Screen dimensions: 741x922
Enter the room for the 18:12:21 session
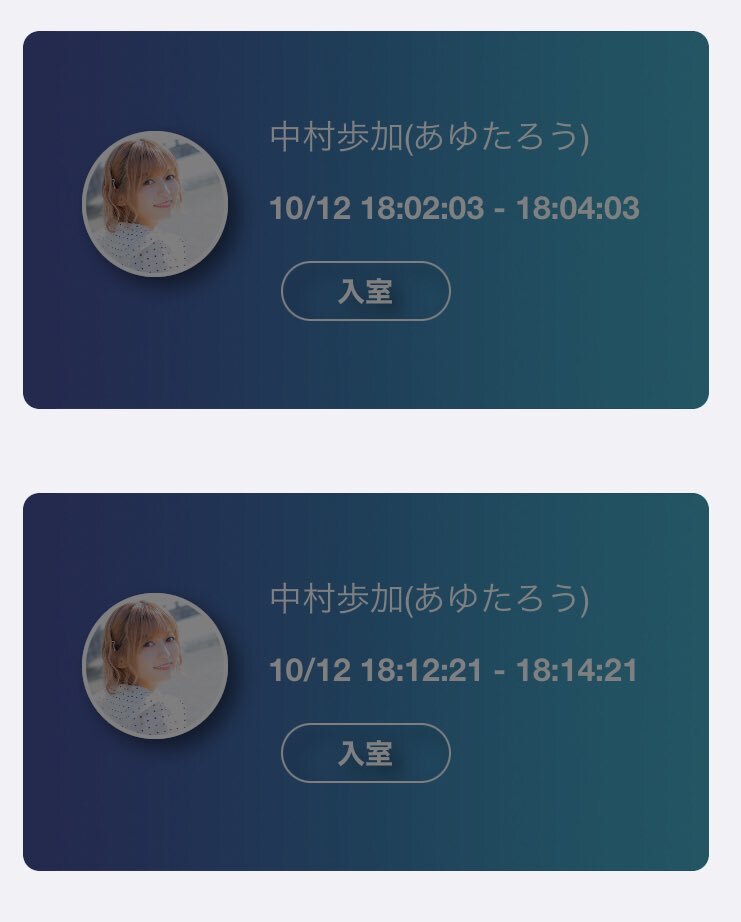click(365, 753)
